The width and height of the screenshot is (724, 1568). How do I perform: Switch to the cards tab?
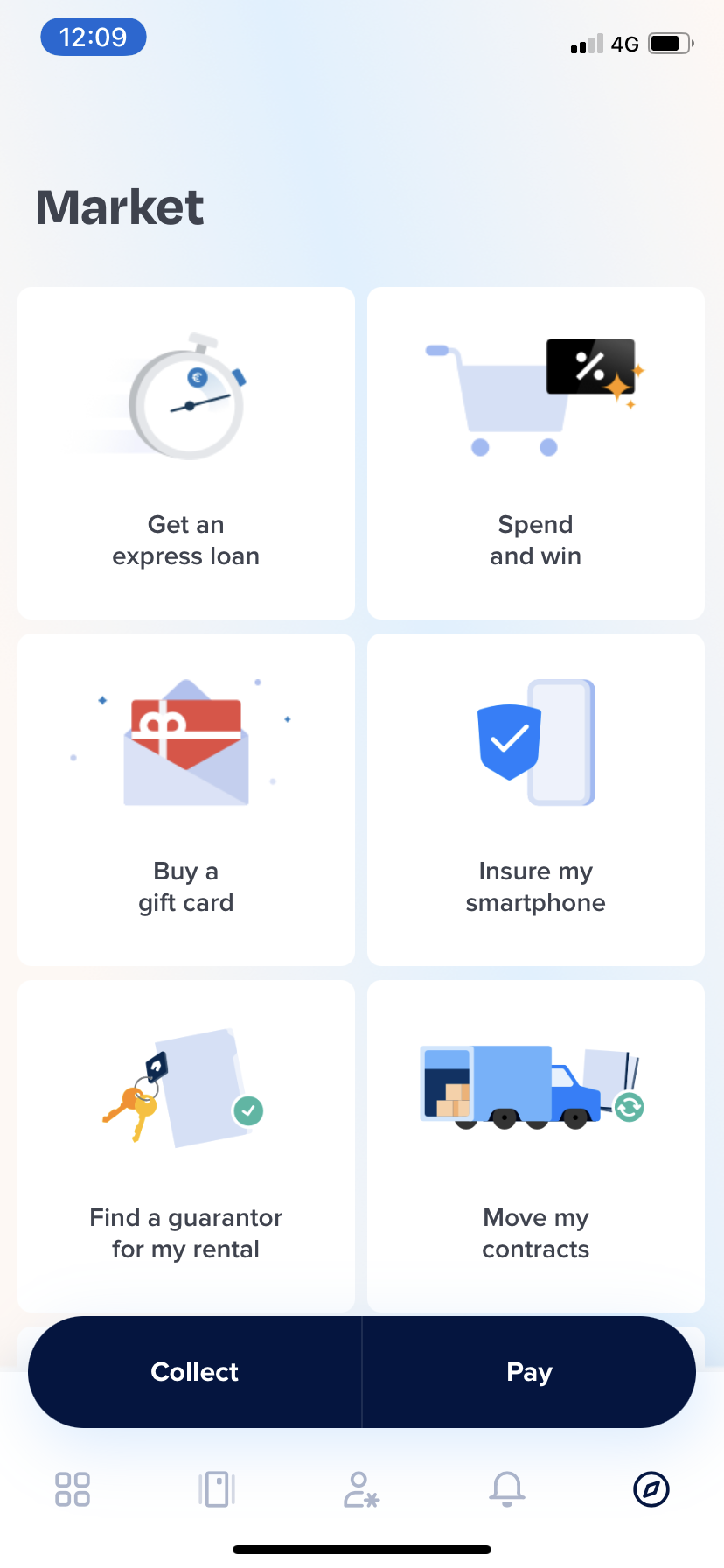click(217, 1488)
